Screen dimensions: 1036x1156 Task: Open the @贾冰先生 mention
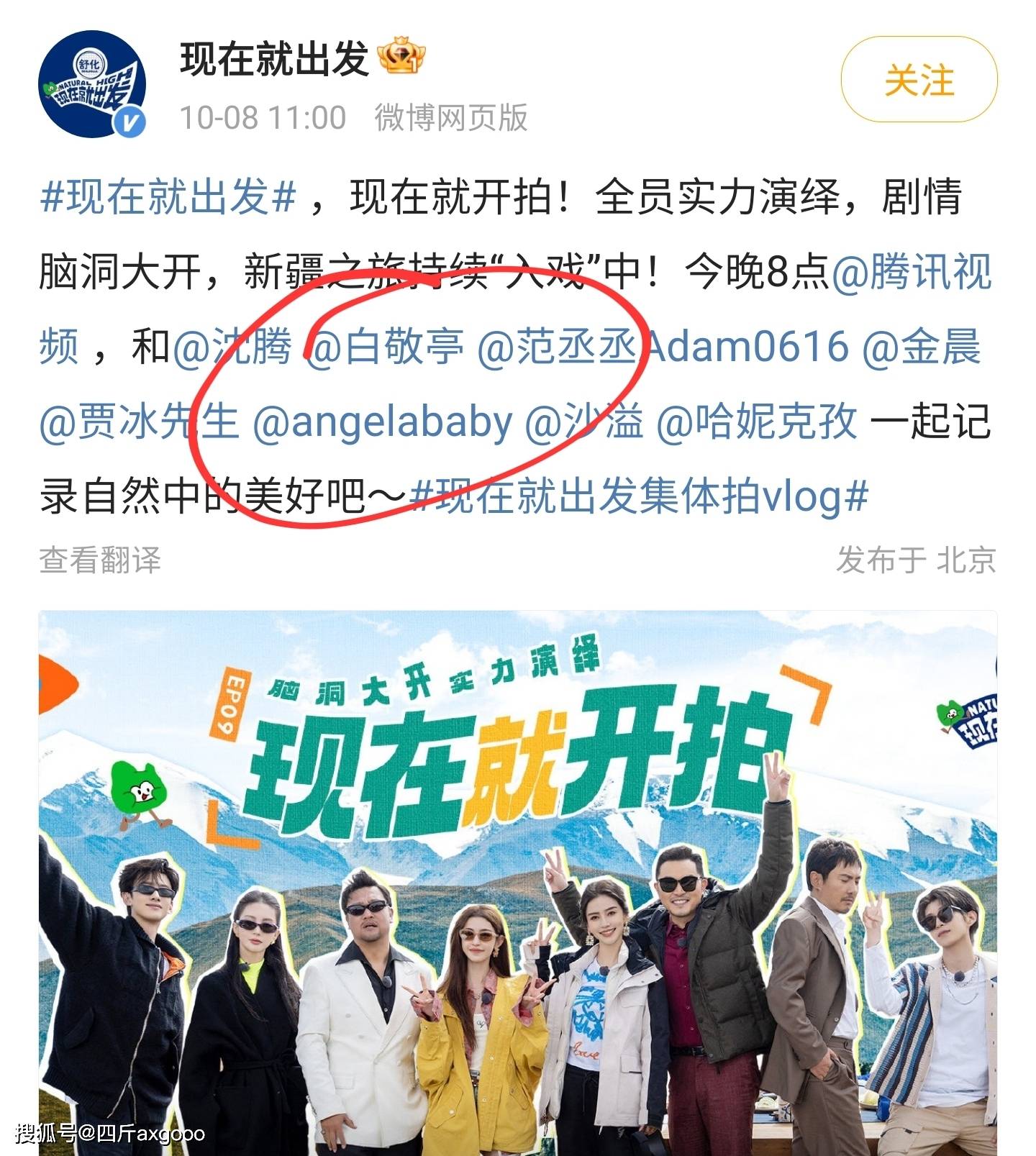click(x=138, y=422)
